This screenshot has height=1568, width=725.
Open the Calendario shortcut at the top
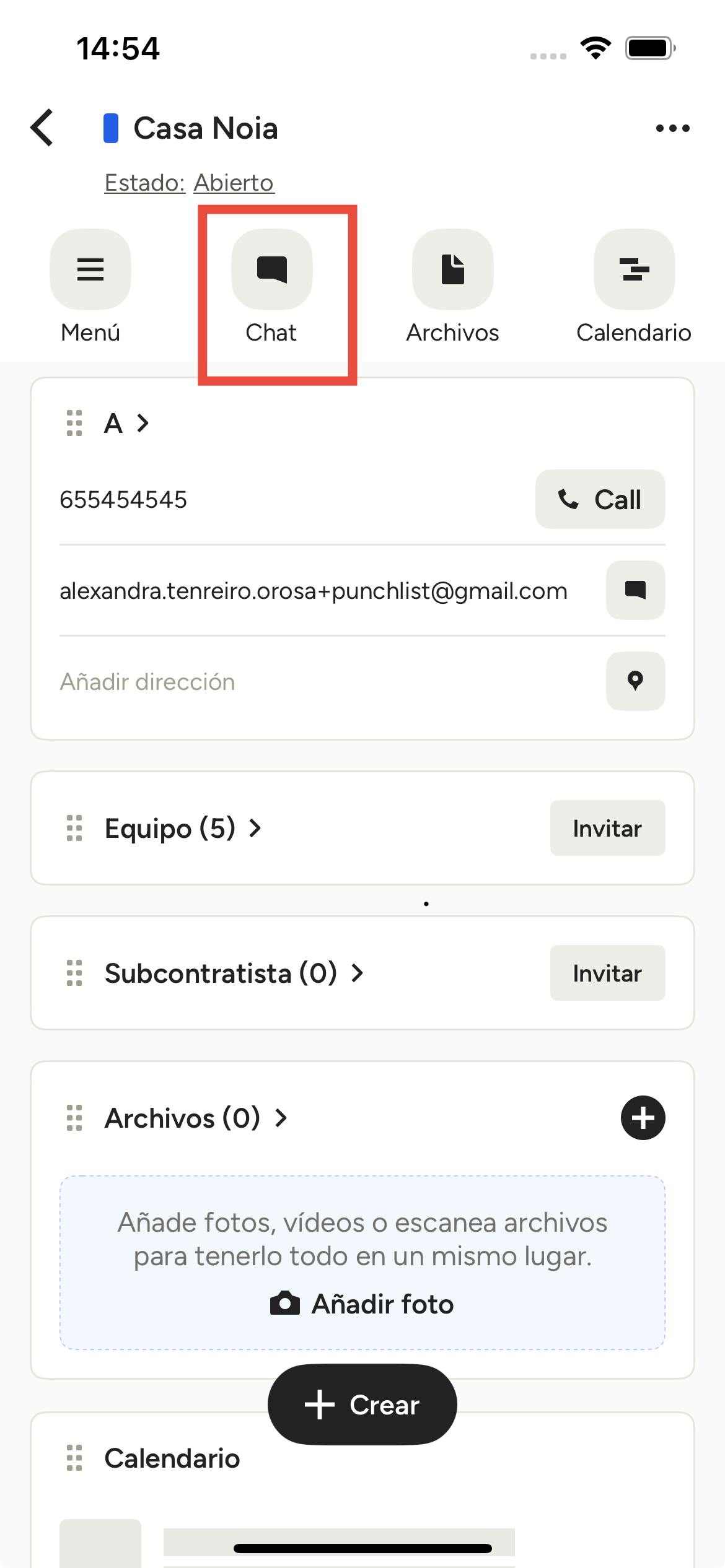pyautogui.click(x=634, y=270)
